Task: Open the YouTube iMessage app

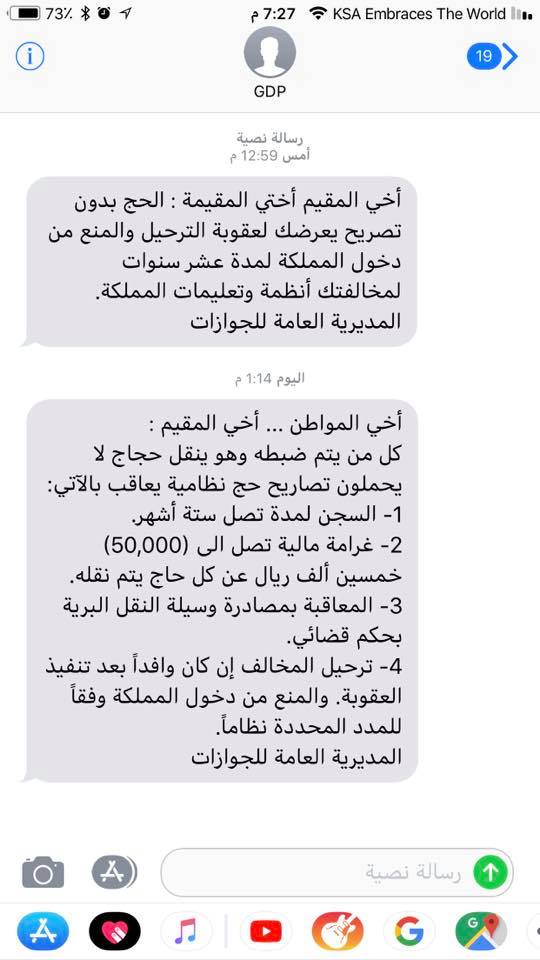Action: [266, 931]
